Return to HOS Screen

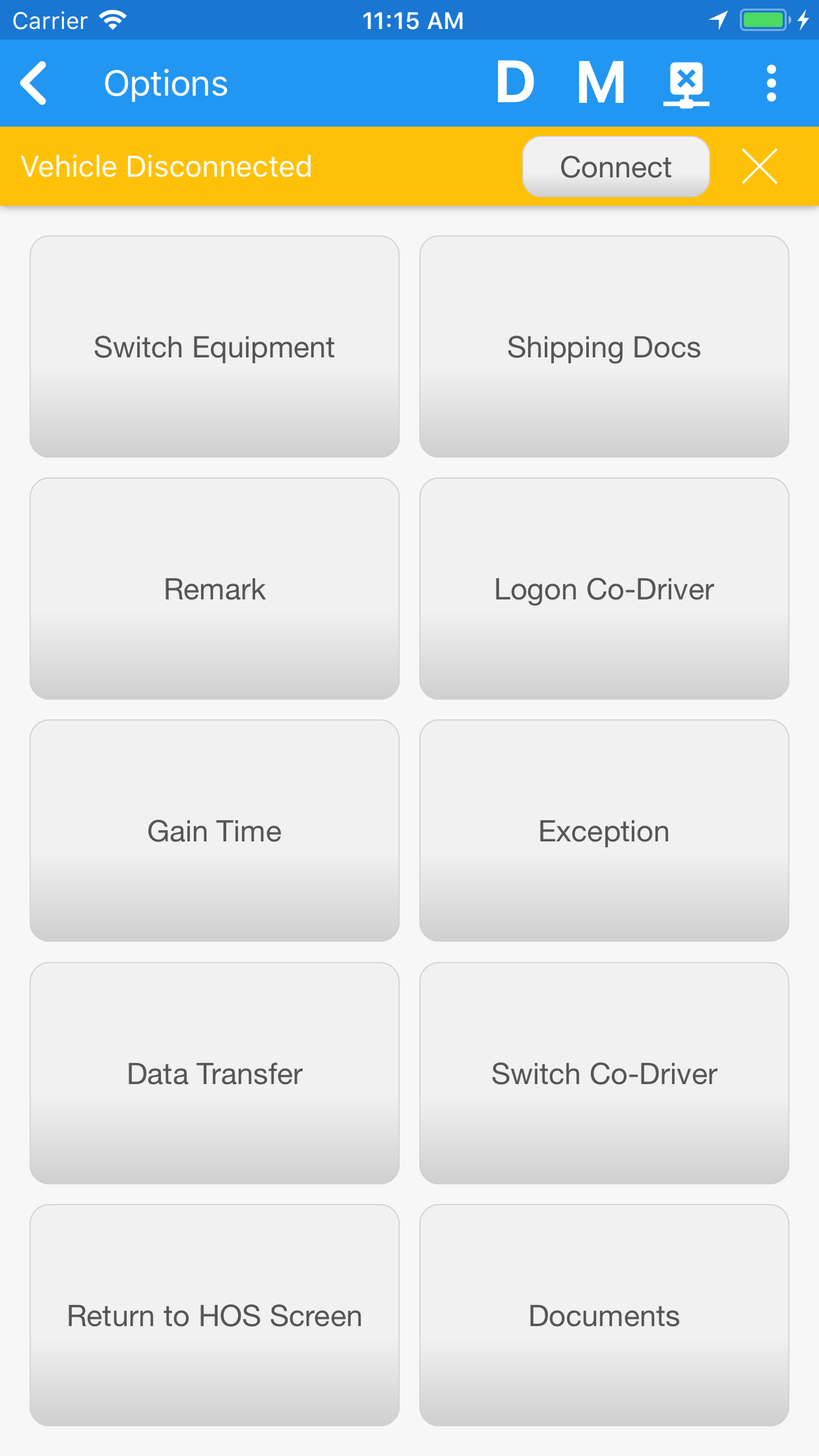point(214,1316)
